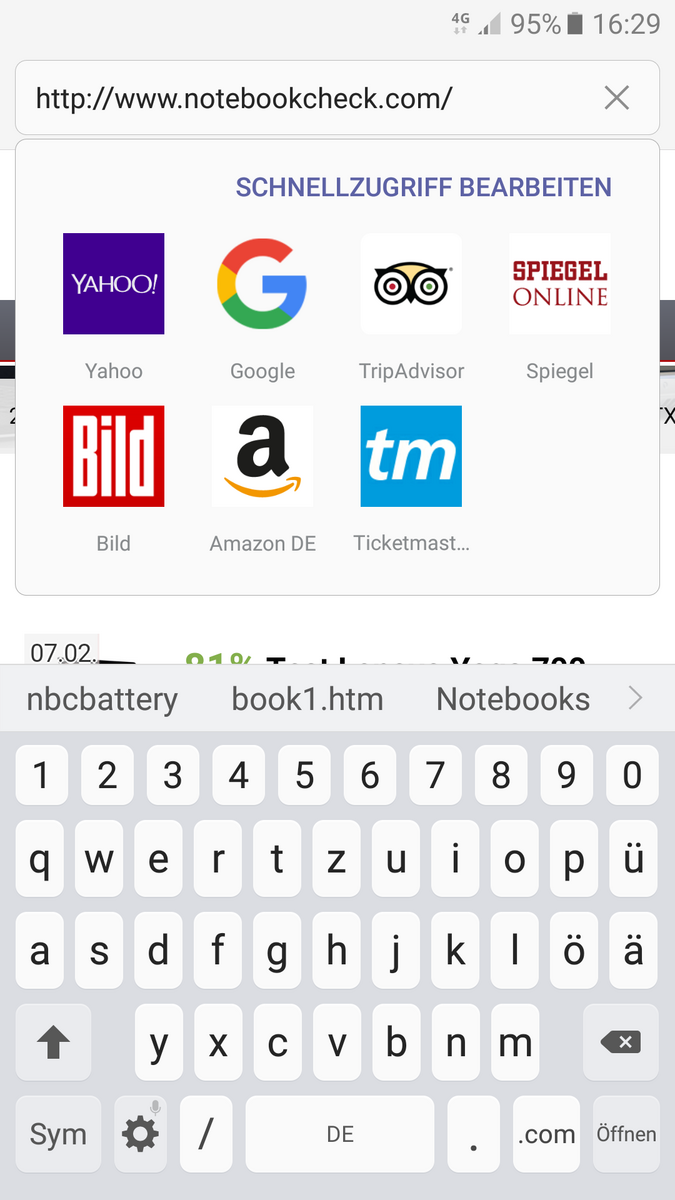Open the Spiegel Online shortcut
The image size is (675, 1200).
click(x=560, y=284)
